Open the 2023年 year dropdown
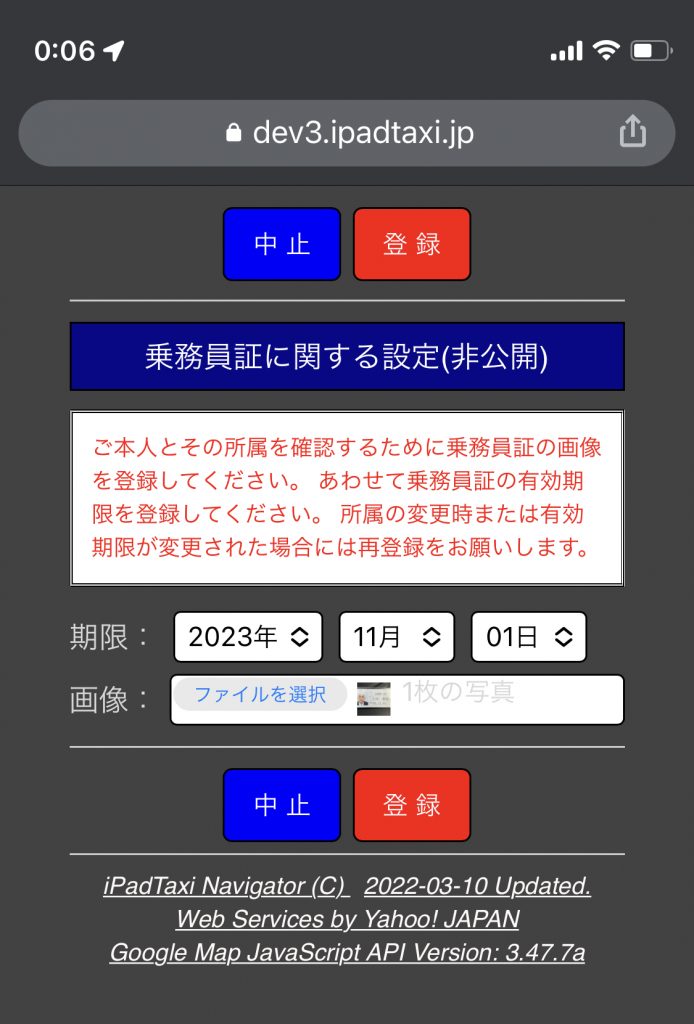This screenshot has height=1024, width=694. pos(248,637)
